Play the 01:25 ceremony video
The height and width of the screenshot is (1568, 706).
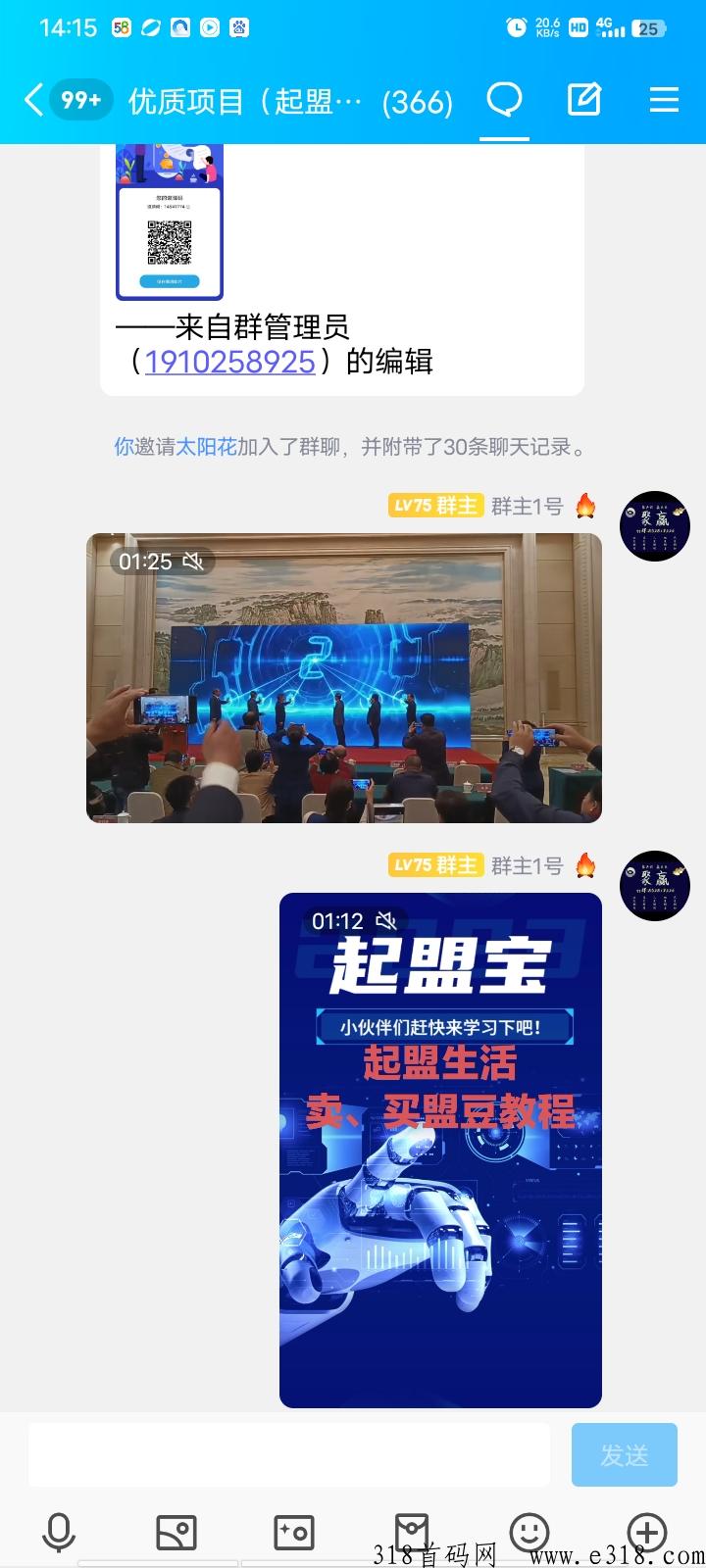coord(344,677)
